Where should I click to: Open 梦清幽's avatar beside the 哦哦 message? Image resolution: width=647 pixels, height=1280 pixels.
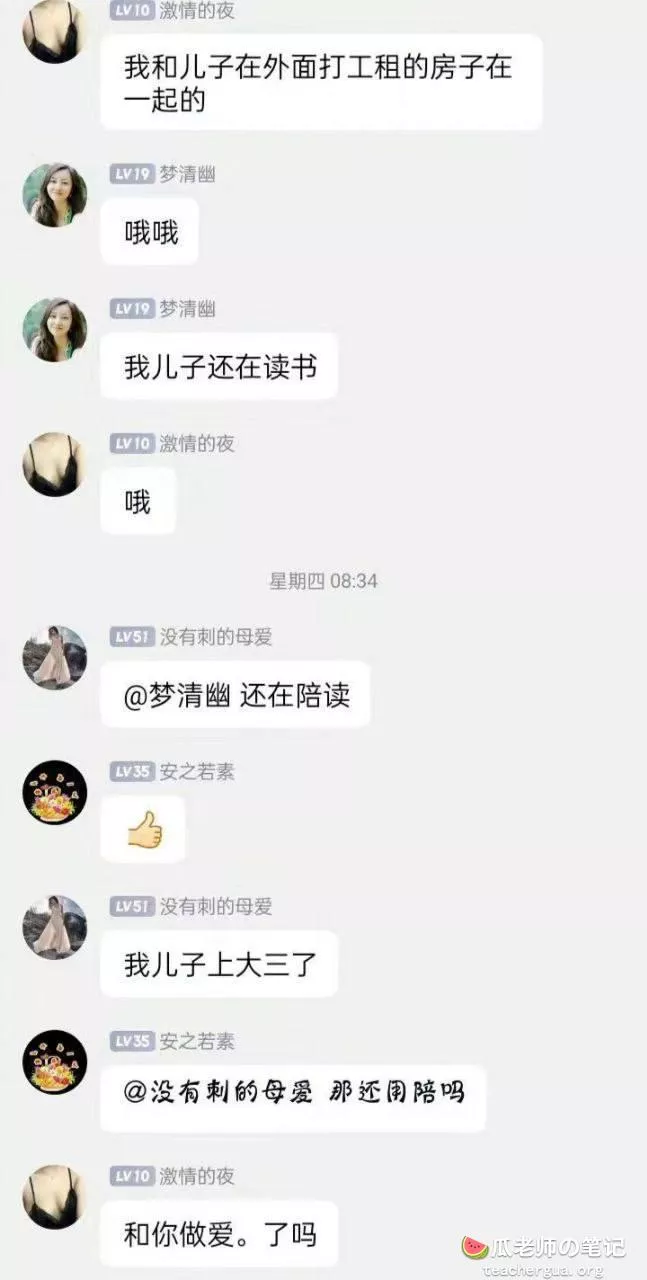pyautogui.click(x=55, y=195)
